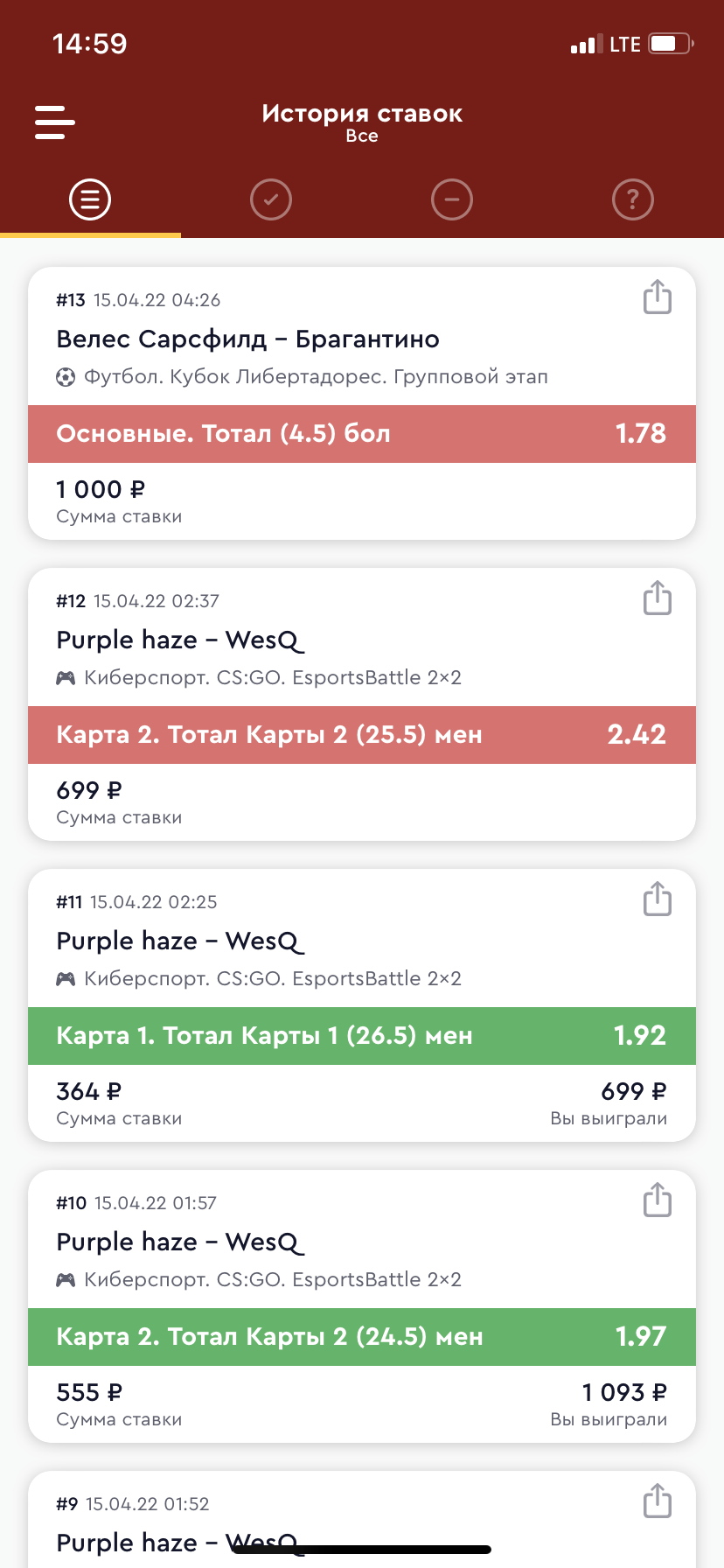Image resolution: width=724 pixels, height=1568 pixels.
Task: Share bet #10 from 01:57
Action: 658,1200
